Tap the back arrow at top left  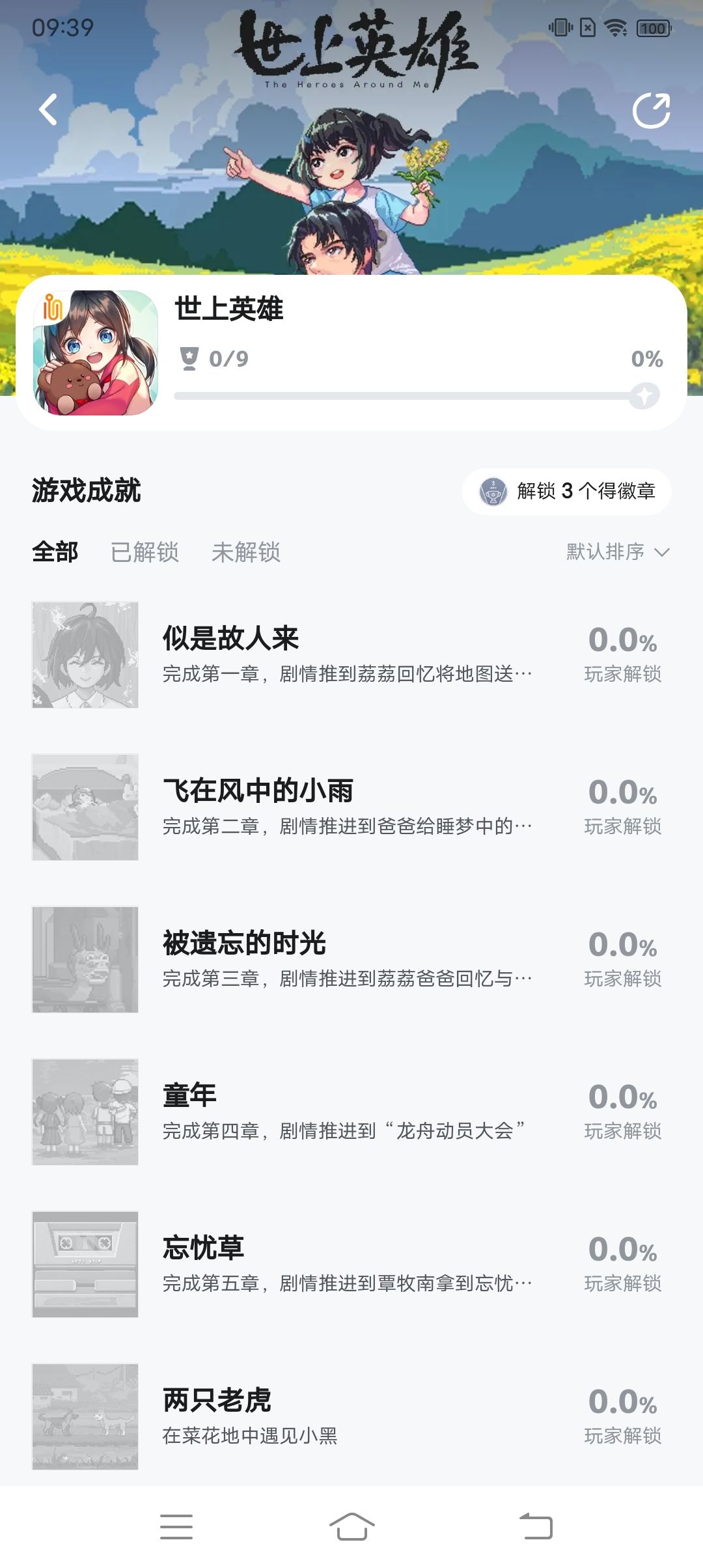[48, 111]
